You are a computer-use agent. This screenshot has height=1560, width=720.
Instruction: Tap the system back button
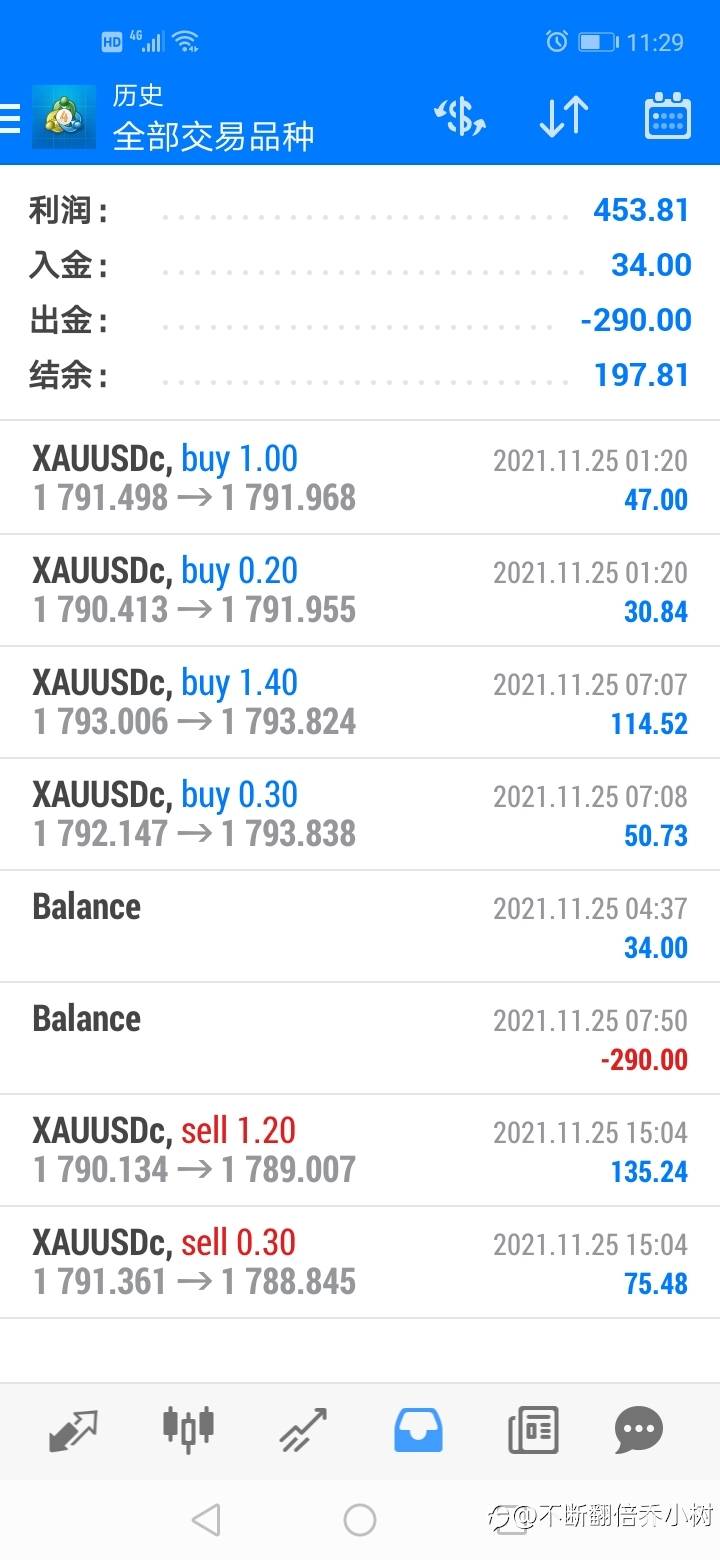(x=206, y=1520)
